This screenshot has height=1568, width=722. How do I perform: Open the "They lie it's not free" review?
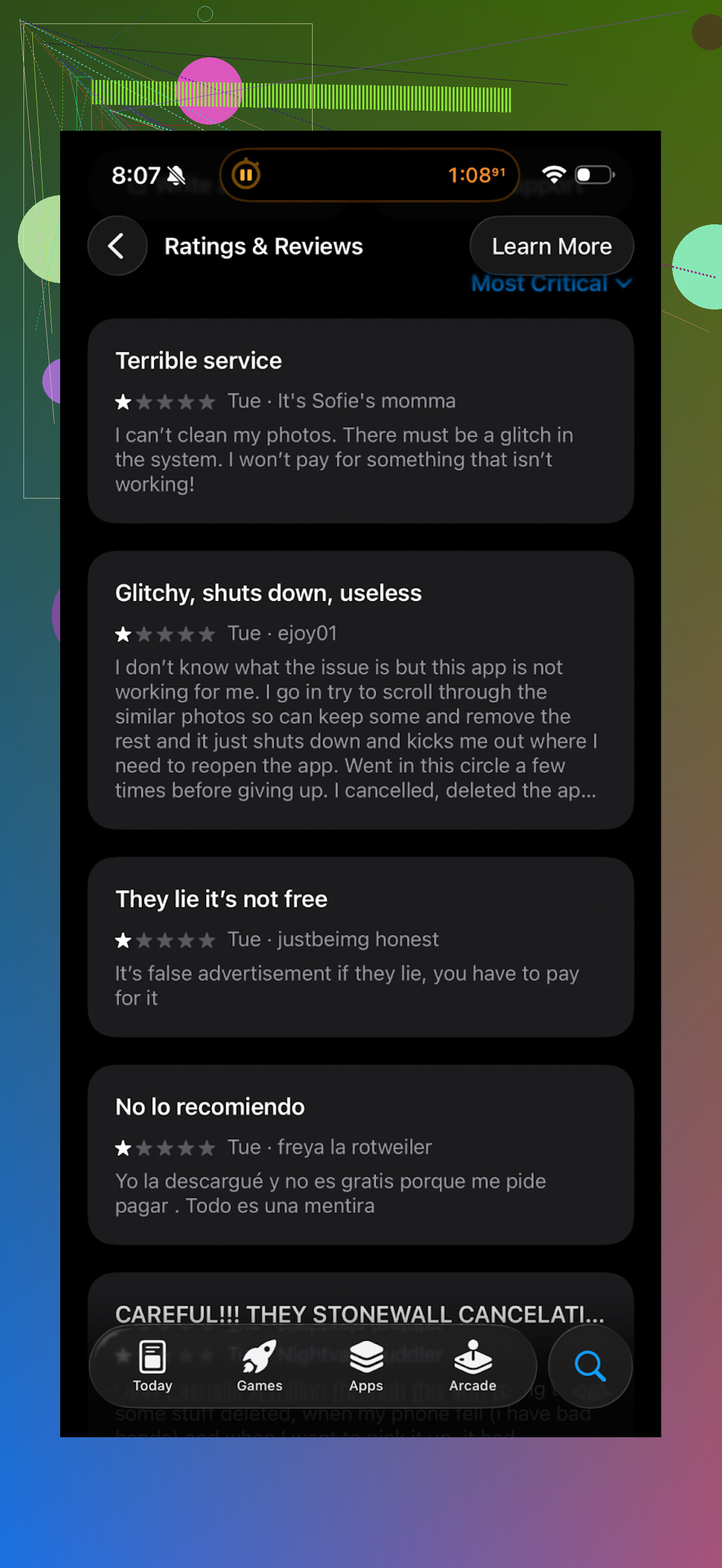click(360, 947)
